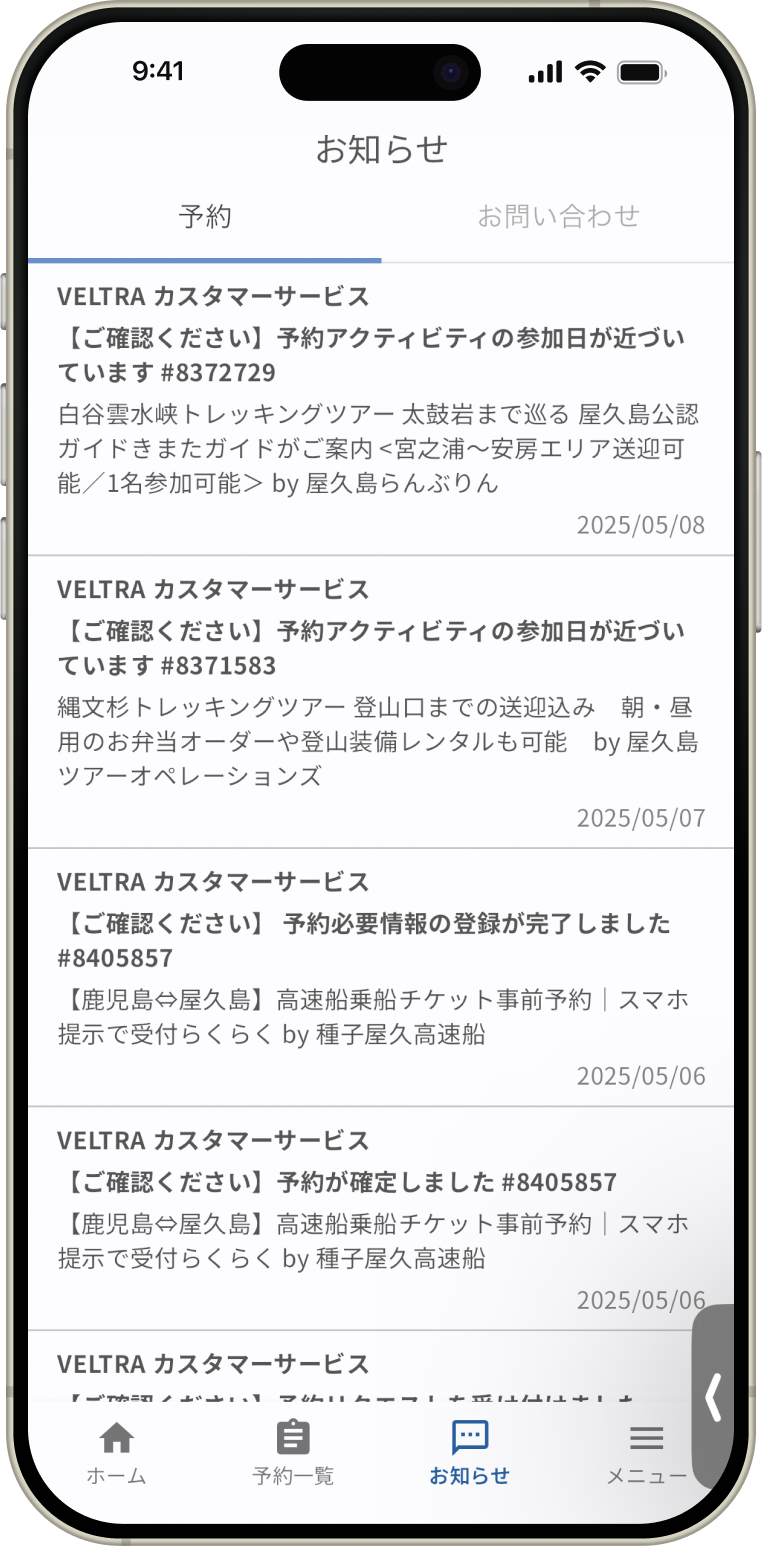Viewport: 762px width, 1546px height.
Task: Open the 予約一覧 tab
Action: [x=293, y=1453]
